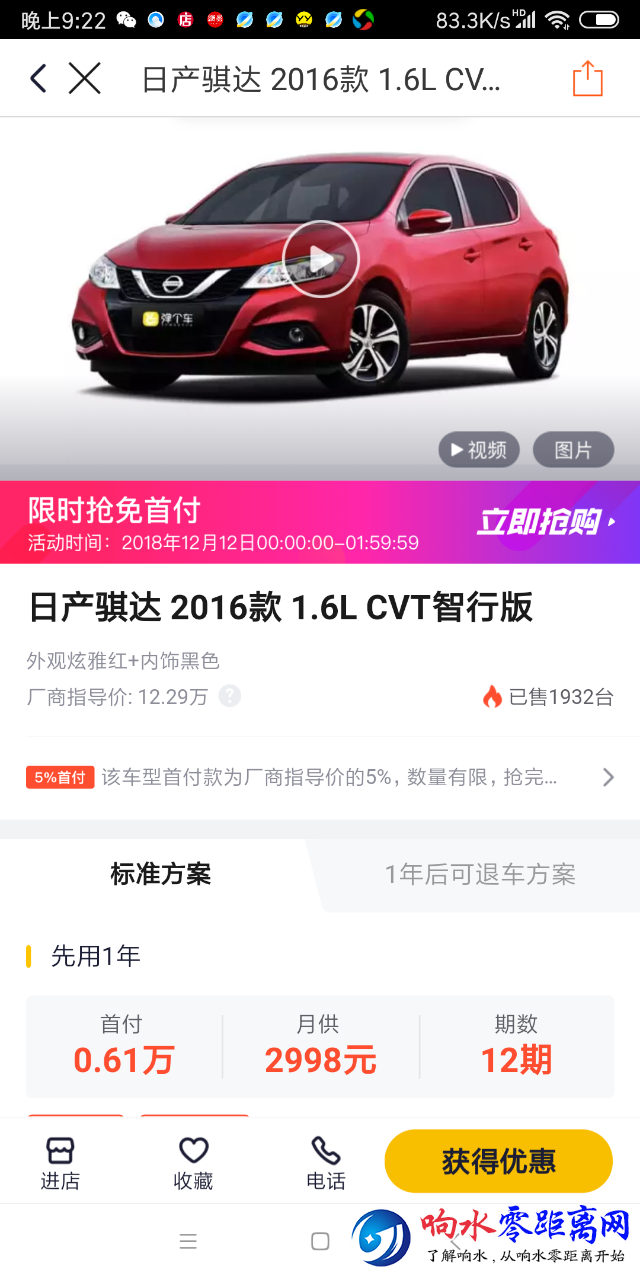Viewport: 640px width, 1280px height.
Task: Call via the 电话 button
Action: coord(326,1163)
